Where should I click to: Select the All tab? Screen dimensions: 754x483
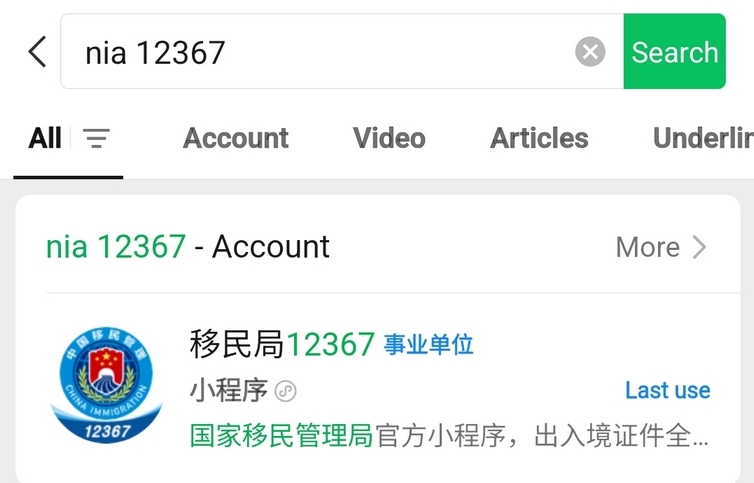point(45,138)
